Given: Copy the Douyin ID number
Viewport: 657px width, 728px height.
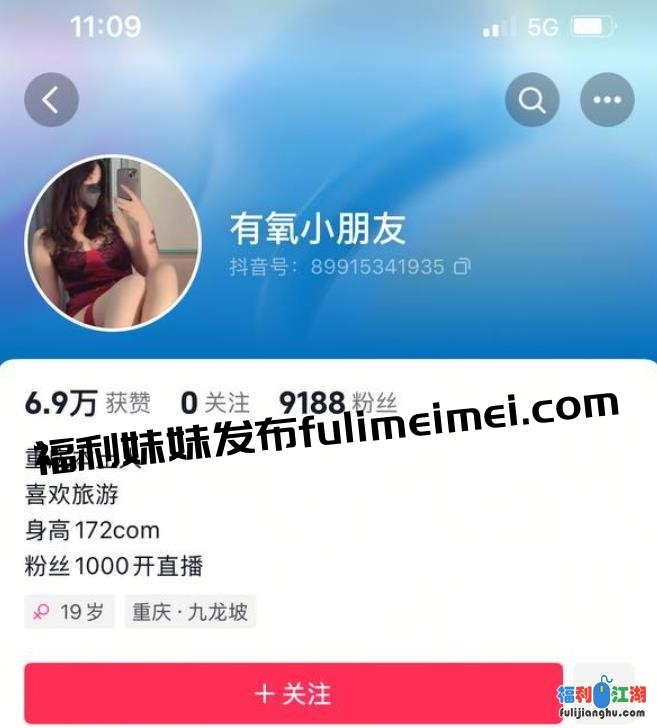Looking at the screenshot, I should [462, 267].
